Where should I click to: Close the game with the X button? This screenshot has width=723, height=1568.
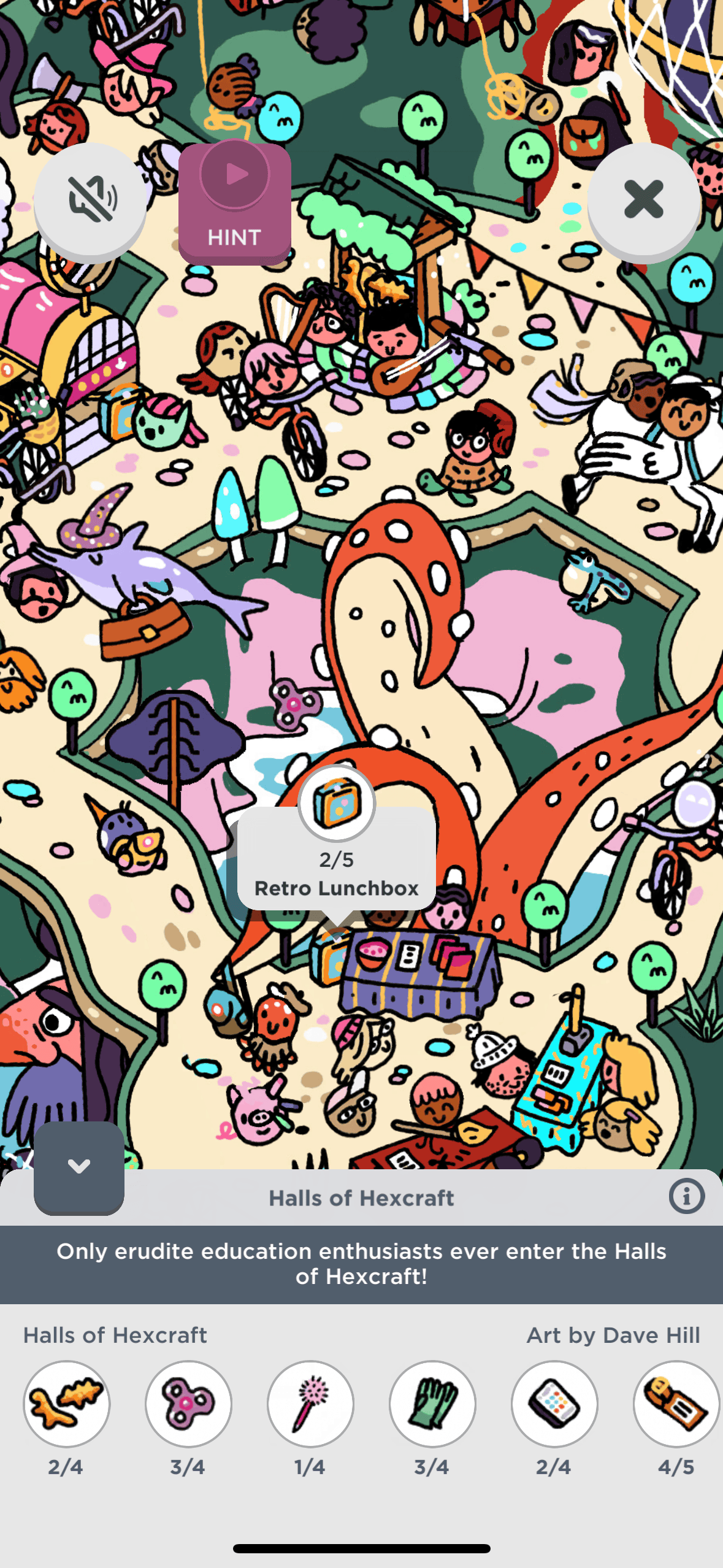point(643,199)
